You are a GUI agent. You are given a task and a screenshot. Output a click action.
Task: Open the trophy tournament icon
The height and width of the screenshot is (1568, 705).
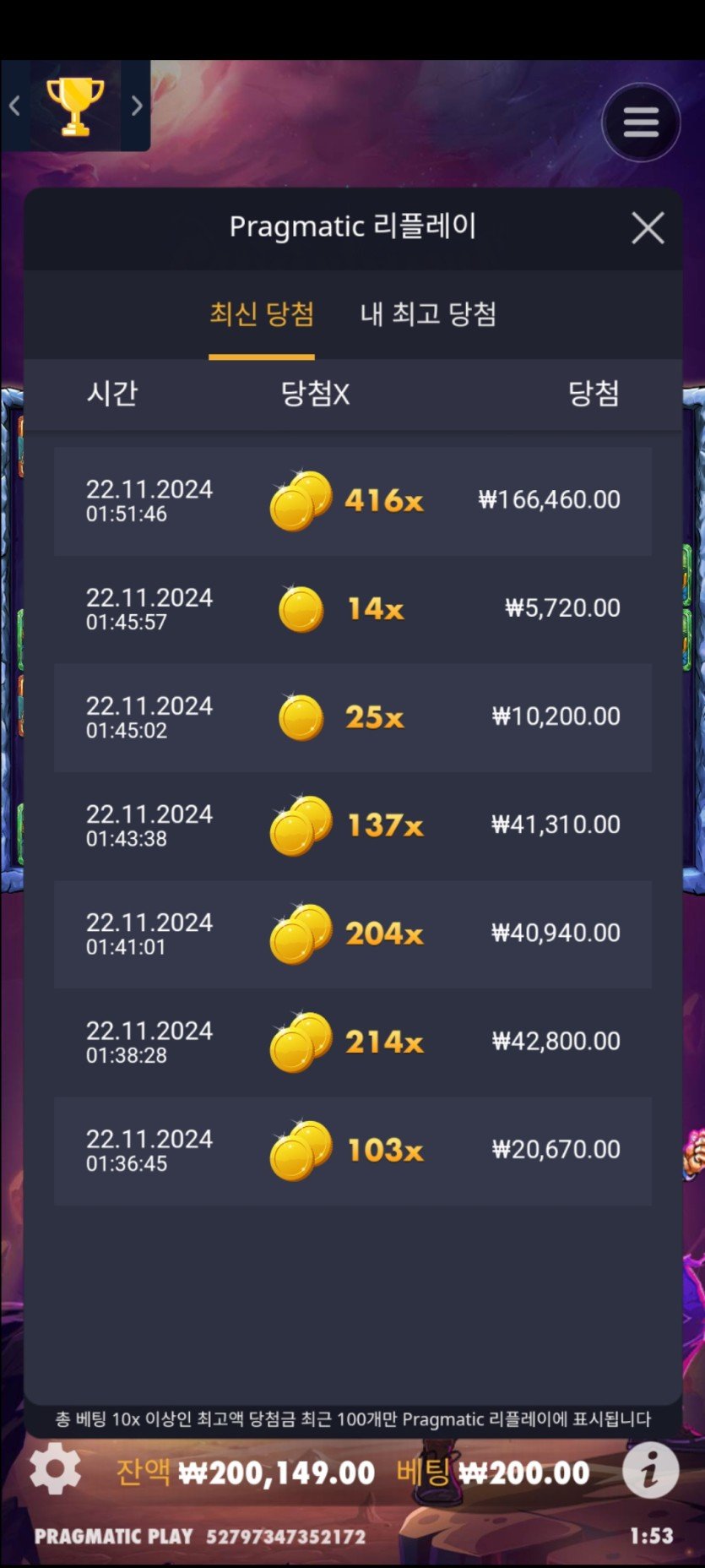(x=75, y=106)
